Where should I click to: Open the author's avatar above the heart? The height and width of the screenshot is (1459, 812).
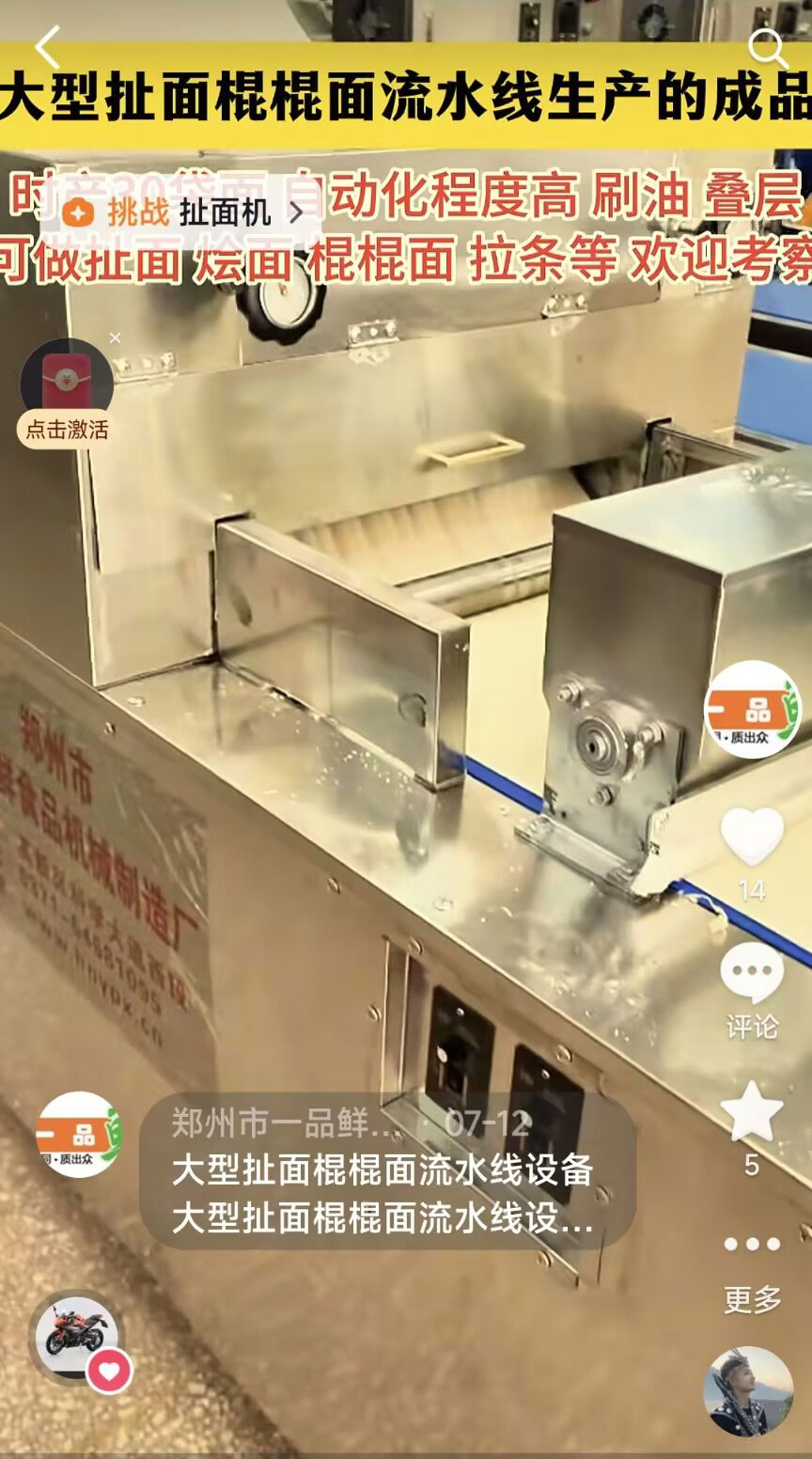click(x=752, y=710)
